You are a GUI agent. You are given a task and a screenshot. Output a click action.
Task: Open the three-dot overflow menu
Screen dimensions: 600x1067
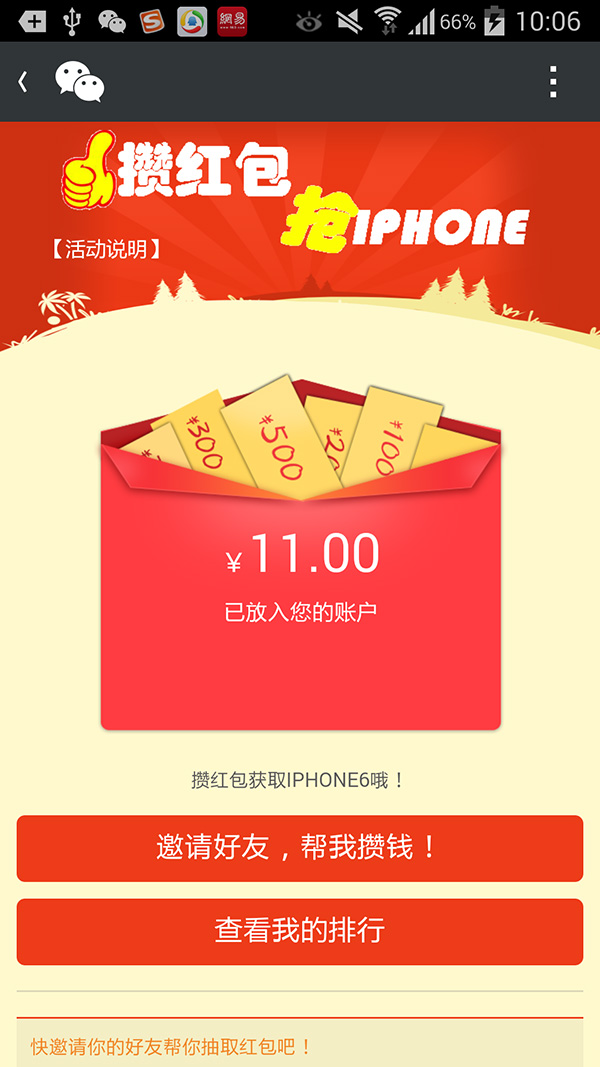553,82
